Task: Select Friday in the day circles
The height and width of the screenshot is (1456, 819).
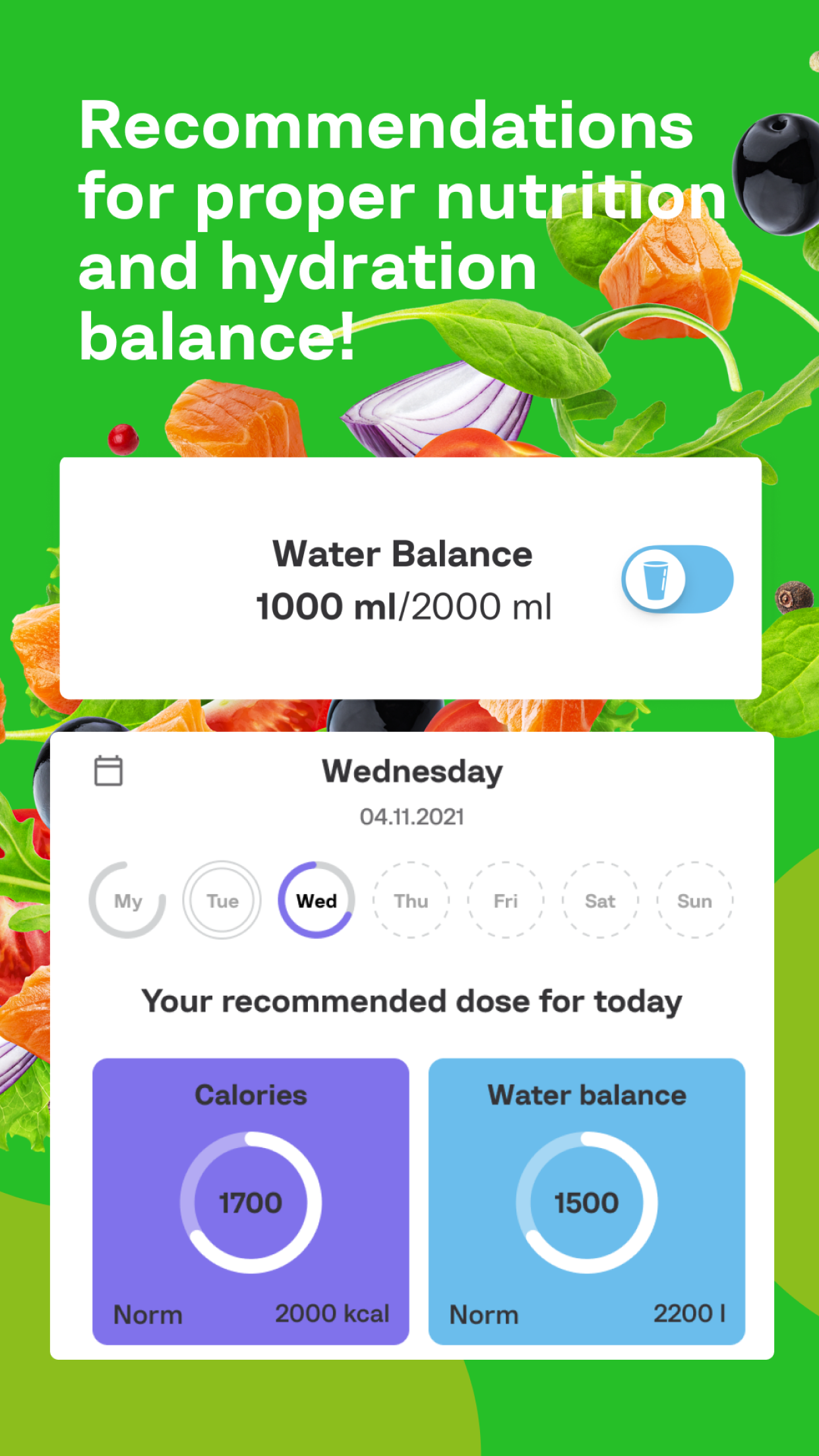Action: coord(505,901)
